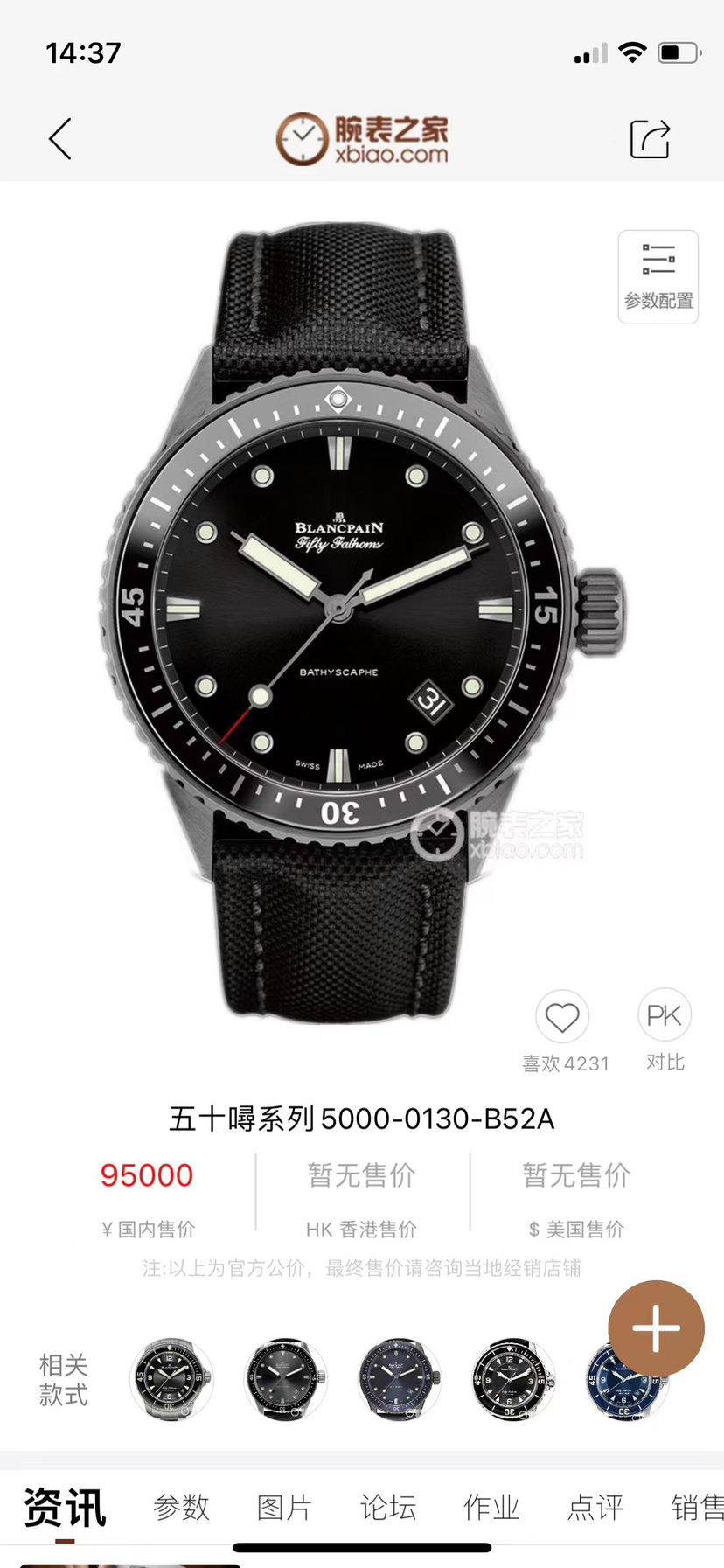Share this watch page
This screenshot has width=724, height=1568.
pyautogui.click(x=650, y=139)
